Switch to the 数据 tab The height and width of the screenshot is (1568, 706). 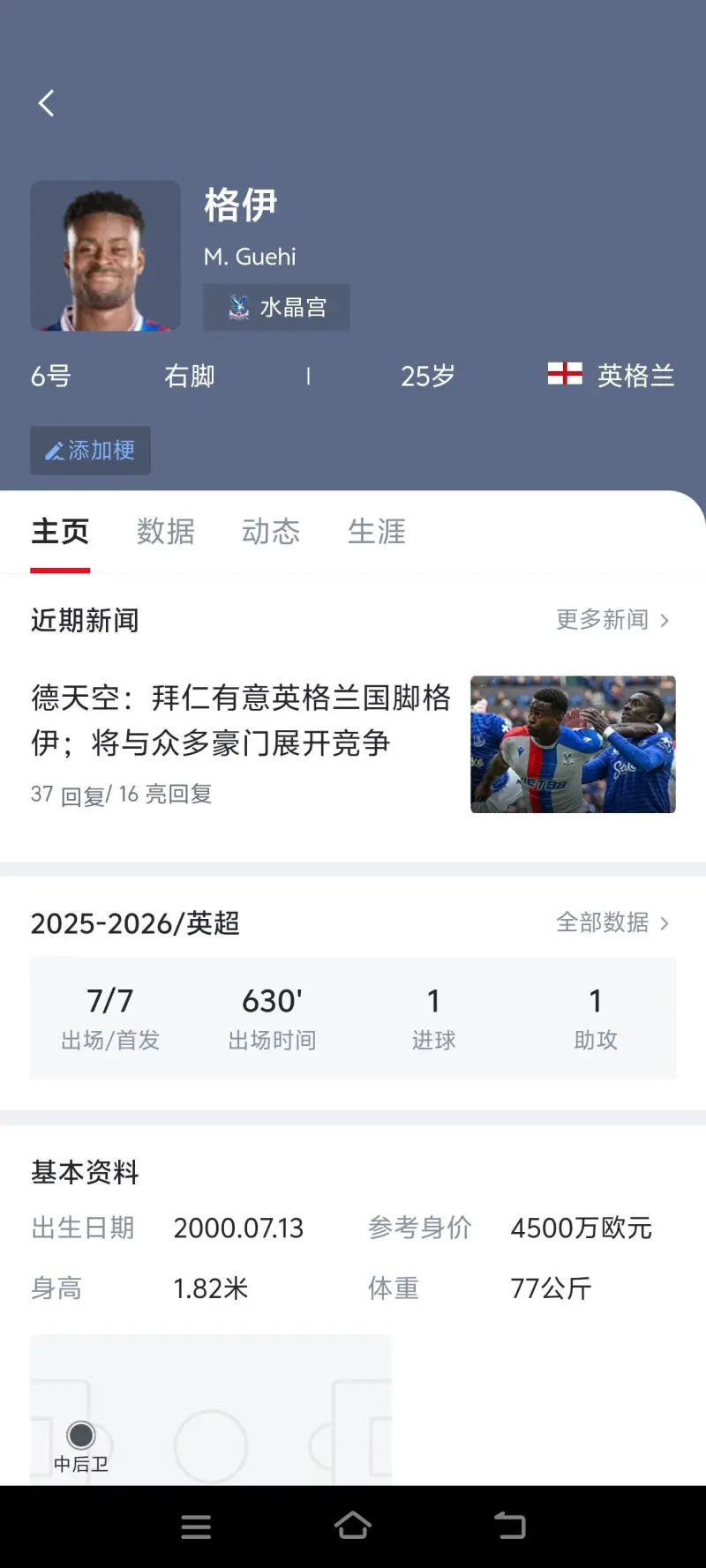pos(165,532)
